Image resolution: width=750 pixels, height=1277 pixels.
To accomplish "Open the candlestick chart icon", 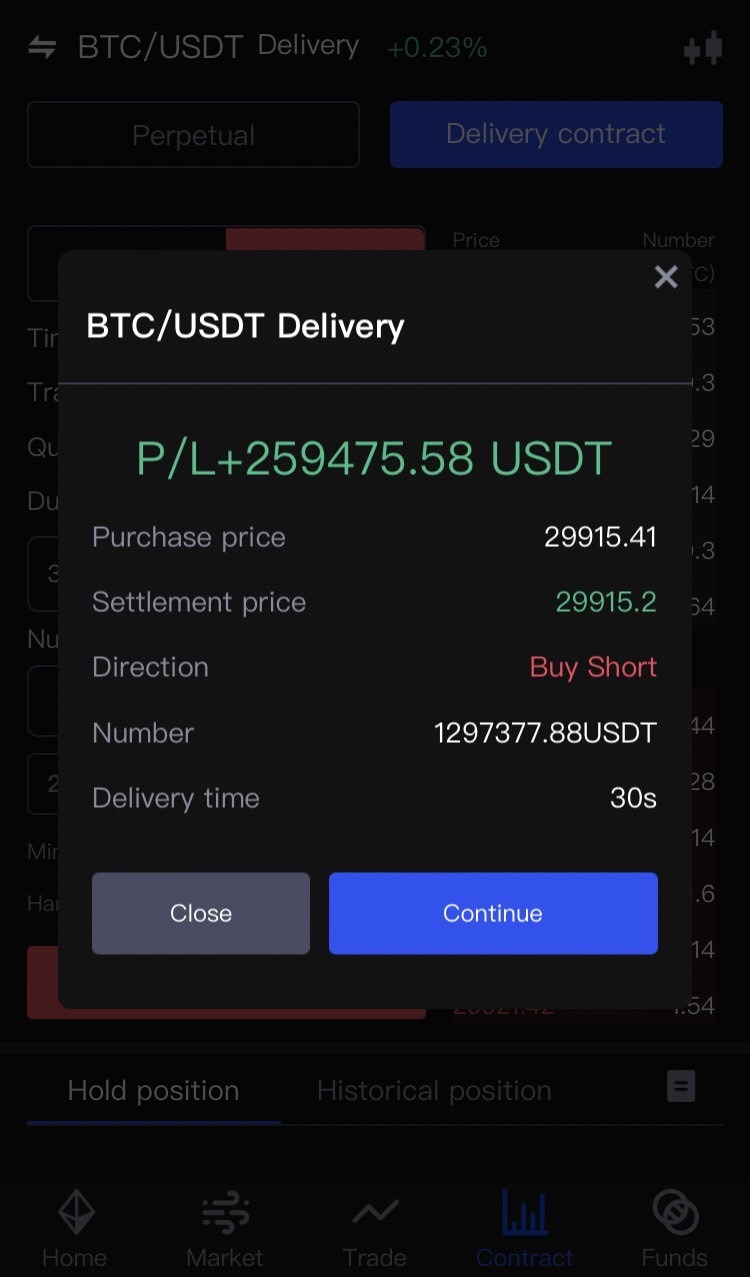I will coord(703,48).
